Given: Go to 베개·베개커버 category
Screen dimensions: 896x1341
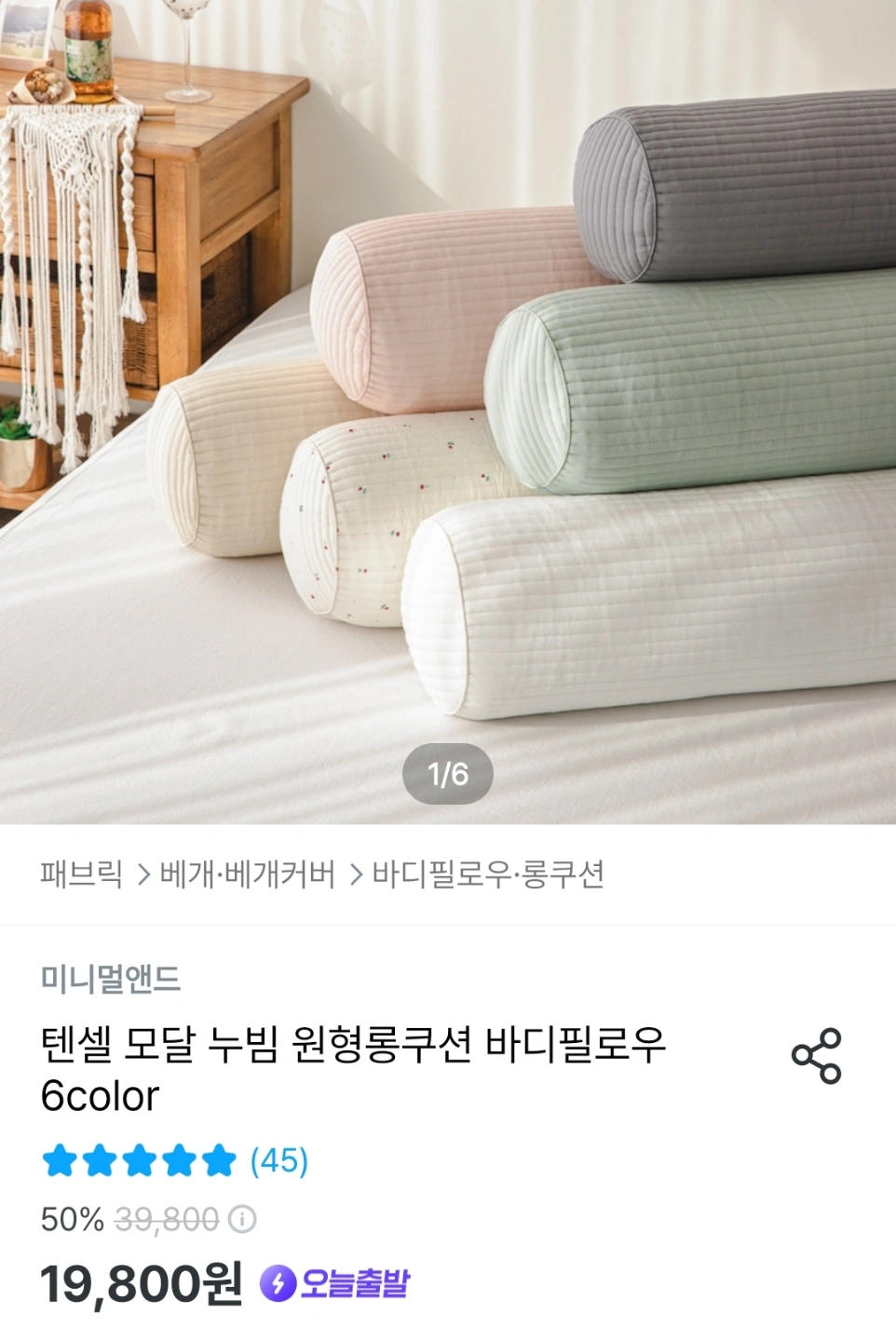Looking at the screenshot, I should coord(247,874).
